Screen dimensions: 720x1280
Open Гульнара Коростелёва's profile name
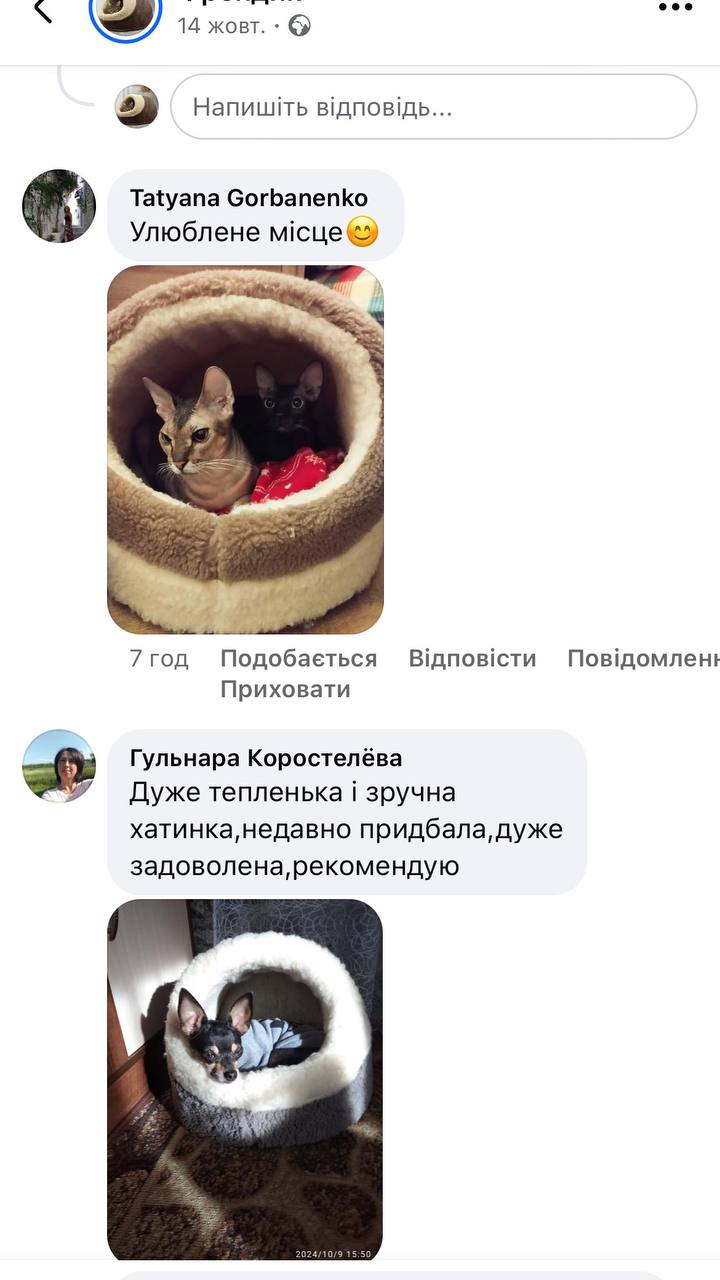(266, 758)
